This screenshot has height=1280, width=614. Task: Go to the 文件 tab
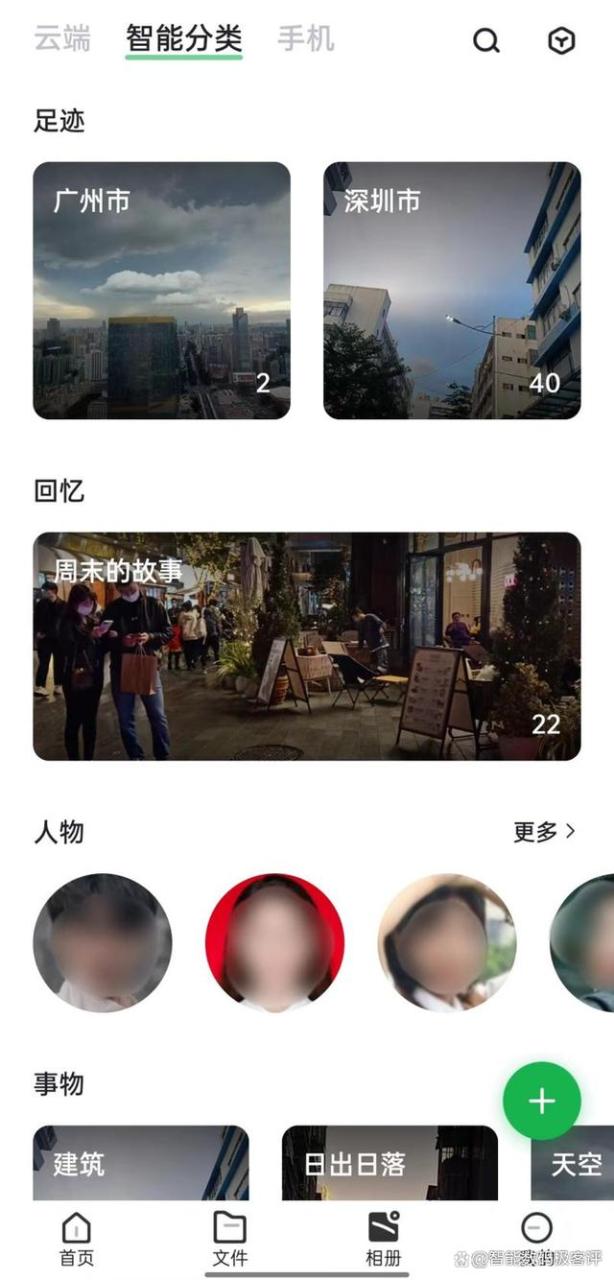tap(229, 1238)
